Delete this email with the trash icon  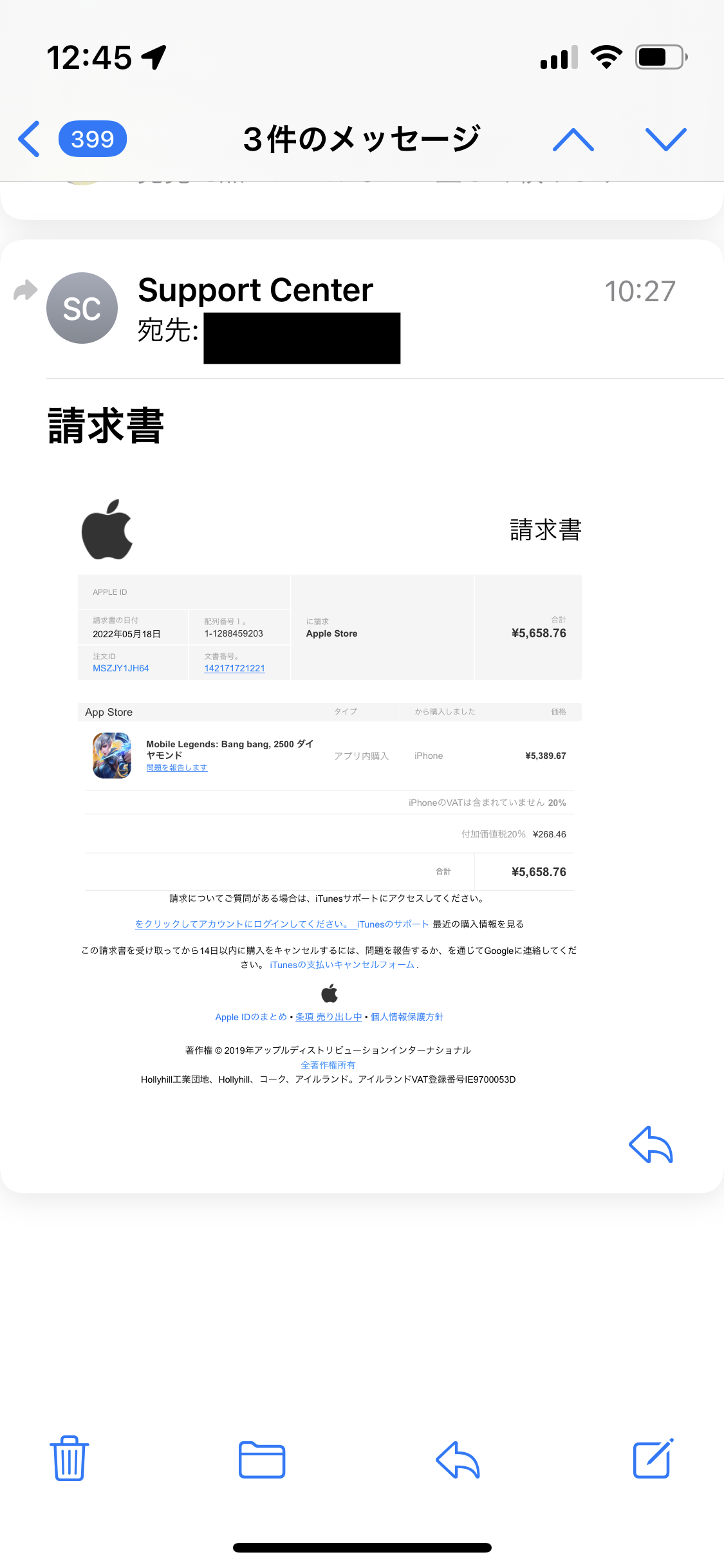69,1459
